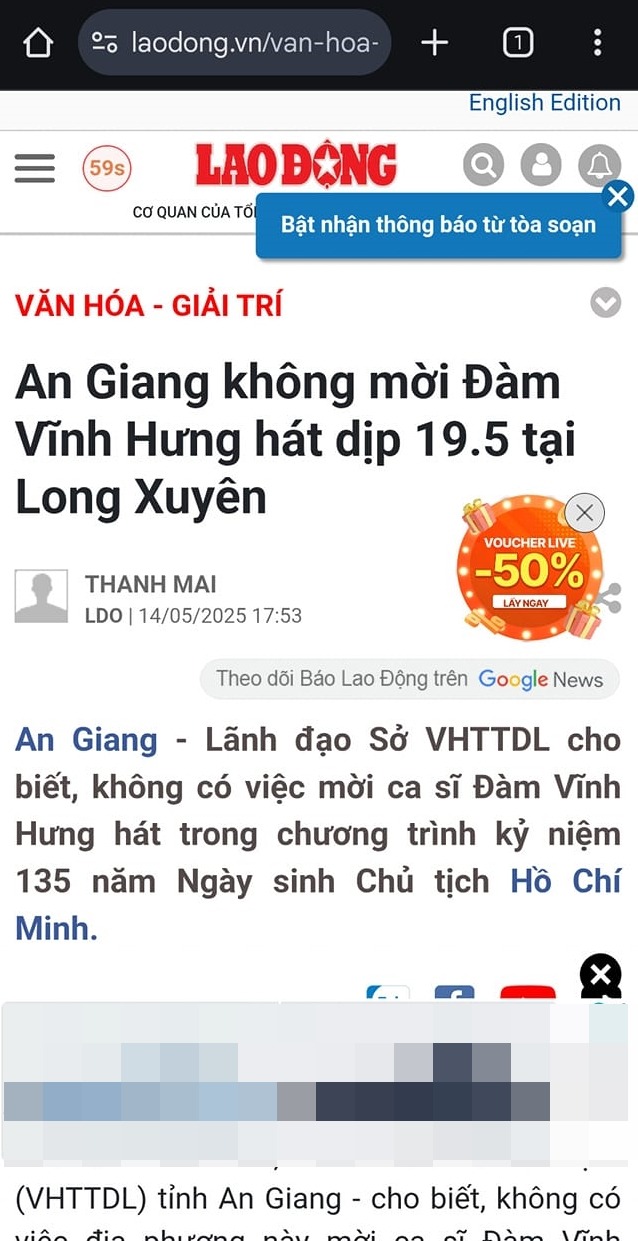Screen dimensions: 638x1241
Task: Open the user account icon
Action: [541, 165]
